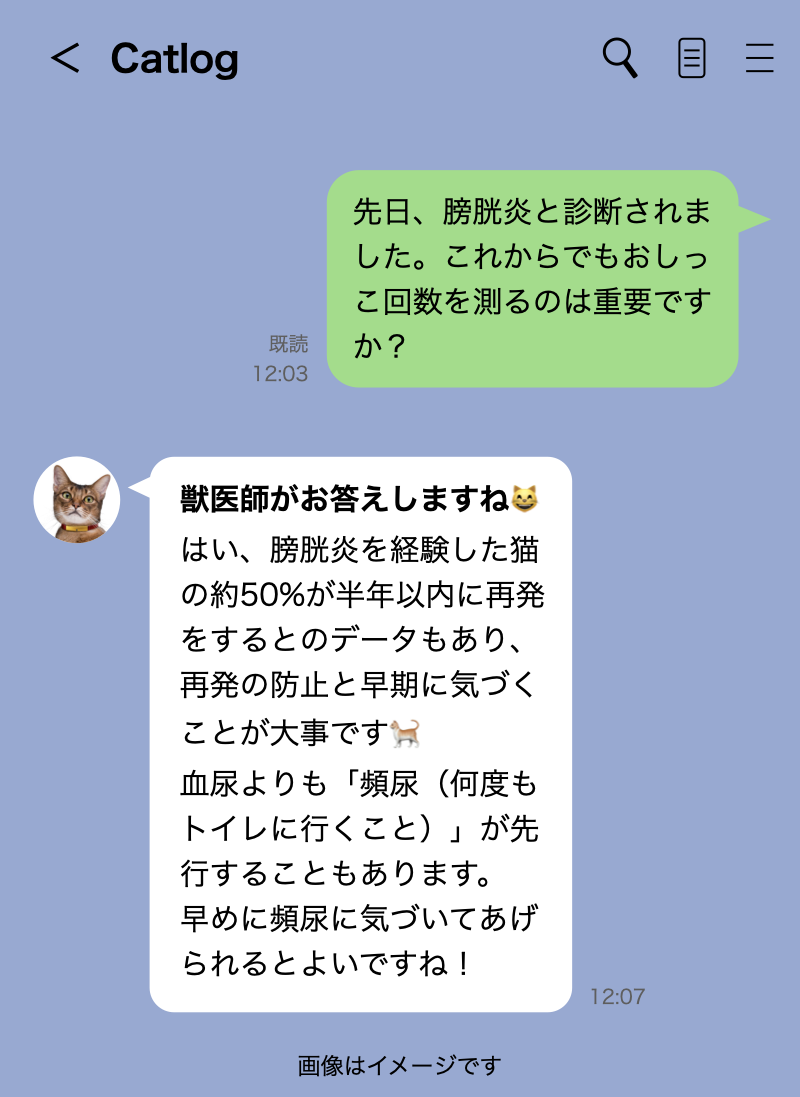Open the cat profile picture thumbnail
The height and width of the screenshot is (1097, 800).
[x=77, y=499]
